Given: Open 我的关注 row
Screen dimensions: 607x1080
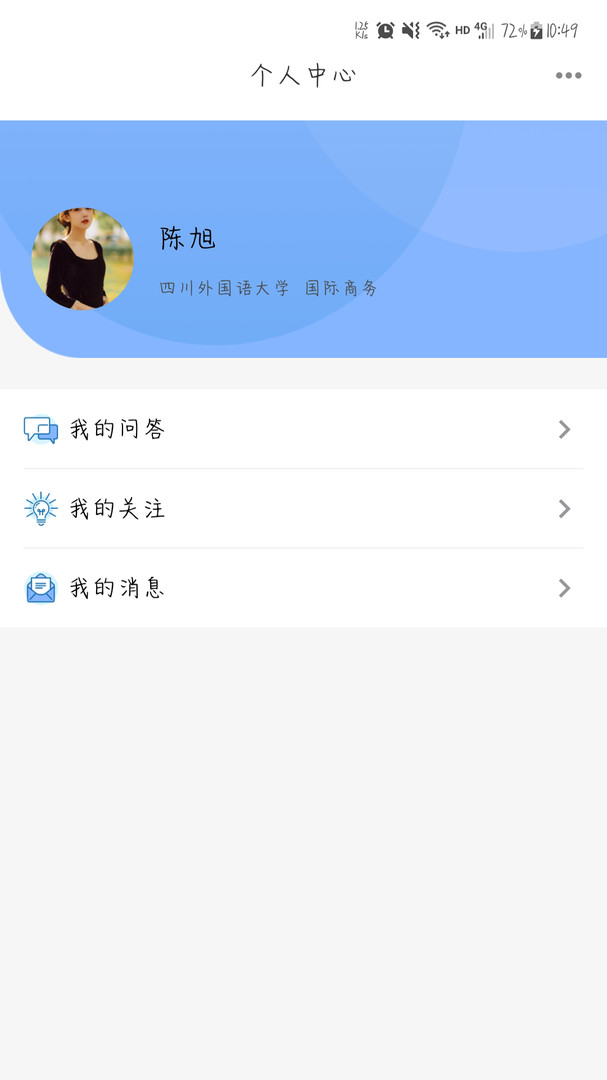Looking at the screenshot, I should click(303, 509).
